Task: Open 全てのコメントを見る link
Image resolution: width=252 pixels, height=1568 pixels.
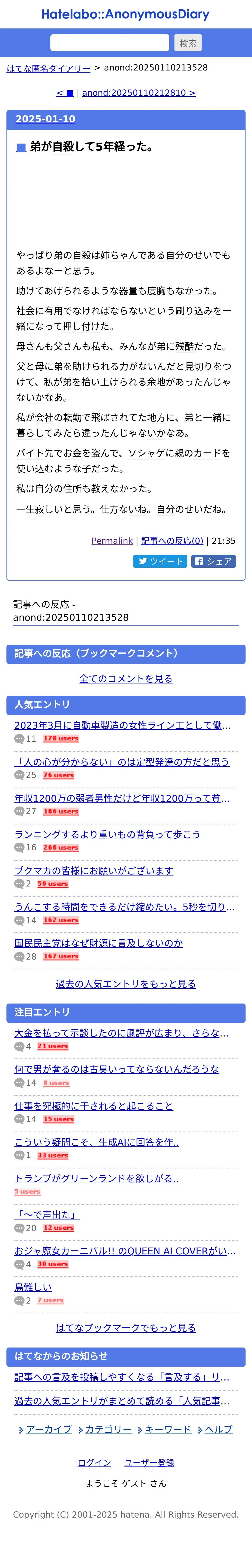Action: [126, 679]
